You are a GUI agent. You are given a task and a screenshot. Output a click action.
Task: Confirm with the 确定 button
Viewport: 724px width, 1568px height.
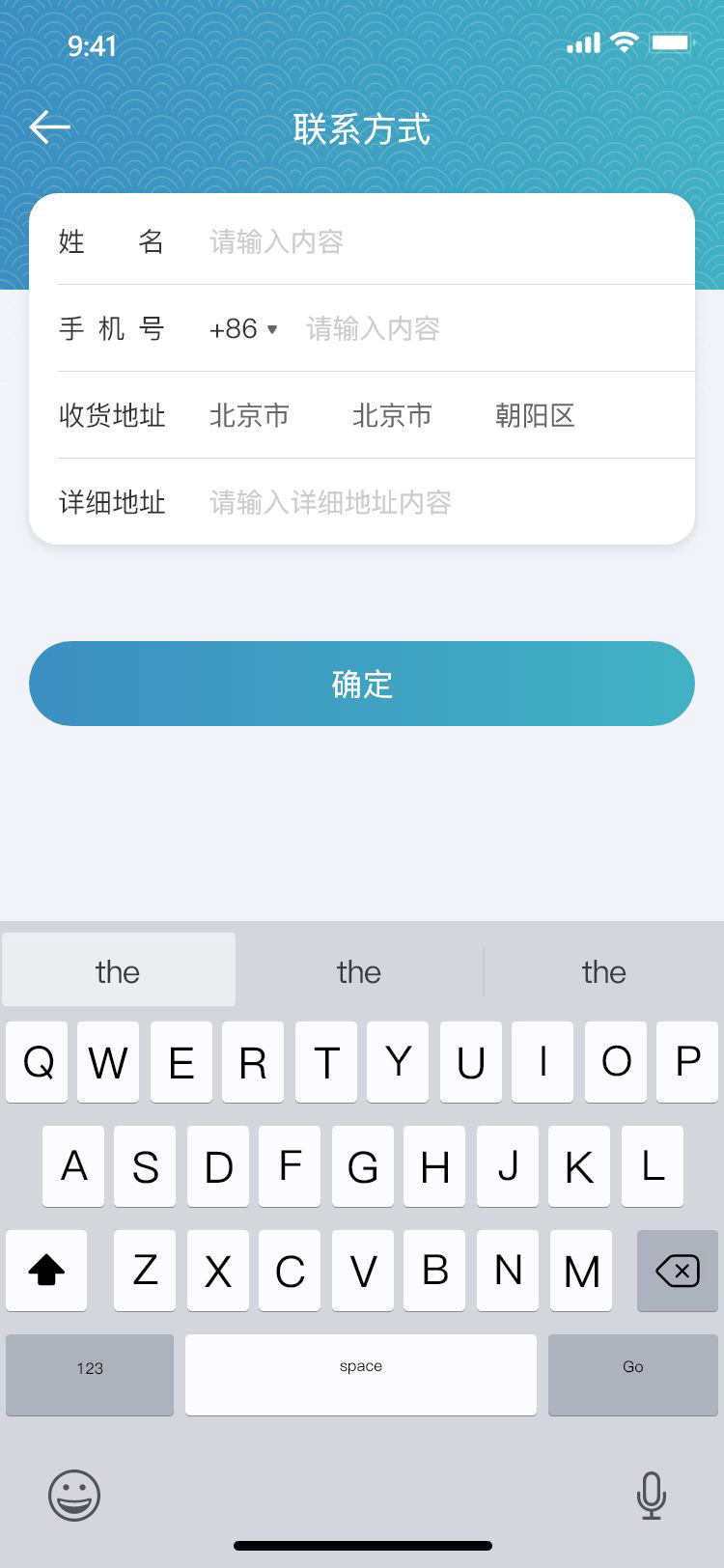(x=362, y=684)
